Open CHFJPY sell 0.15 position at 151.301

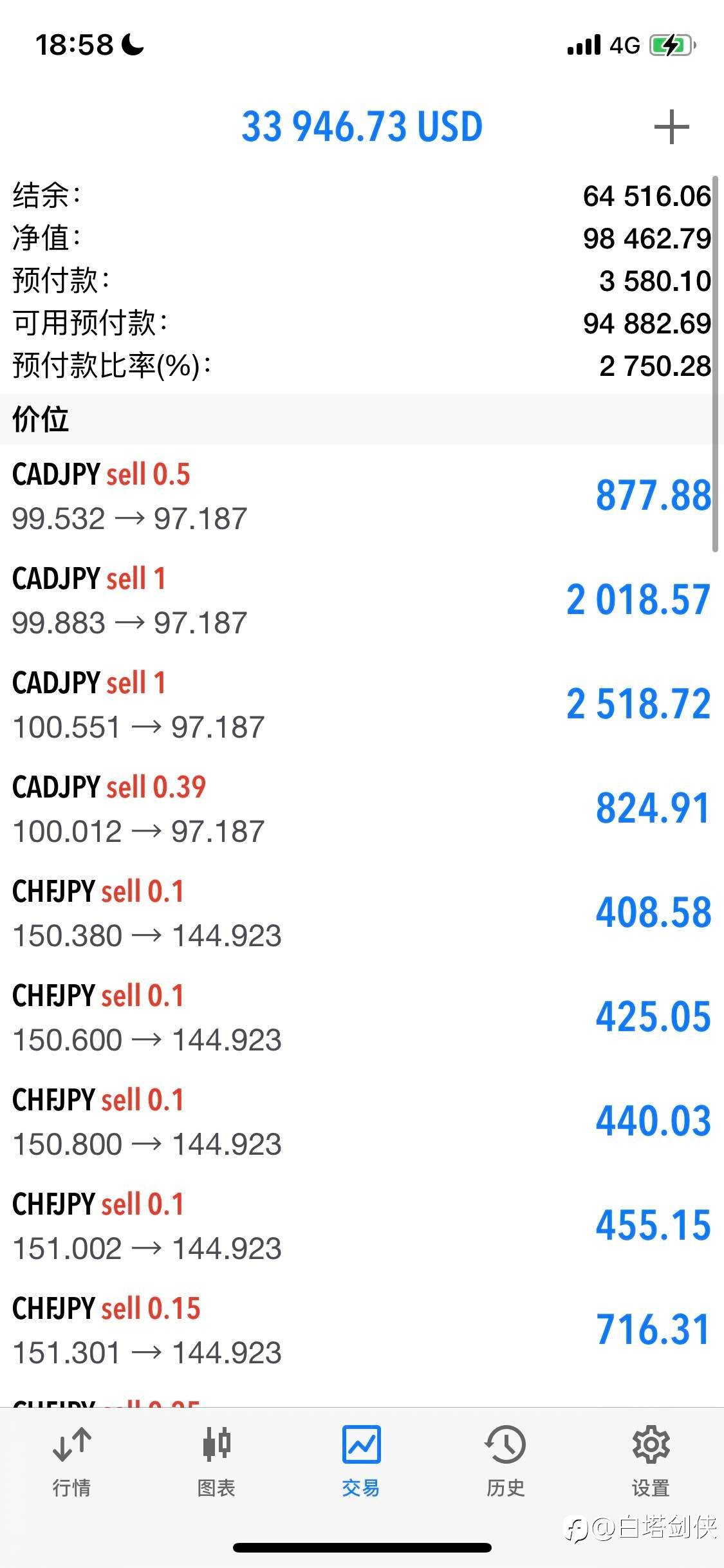pyautogui.click(x=362, y=1330)
